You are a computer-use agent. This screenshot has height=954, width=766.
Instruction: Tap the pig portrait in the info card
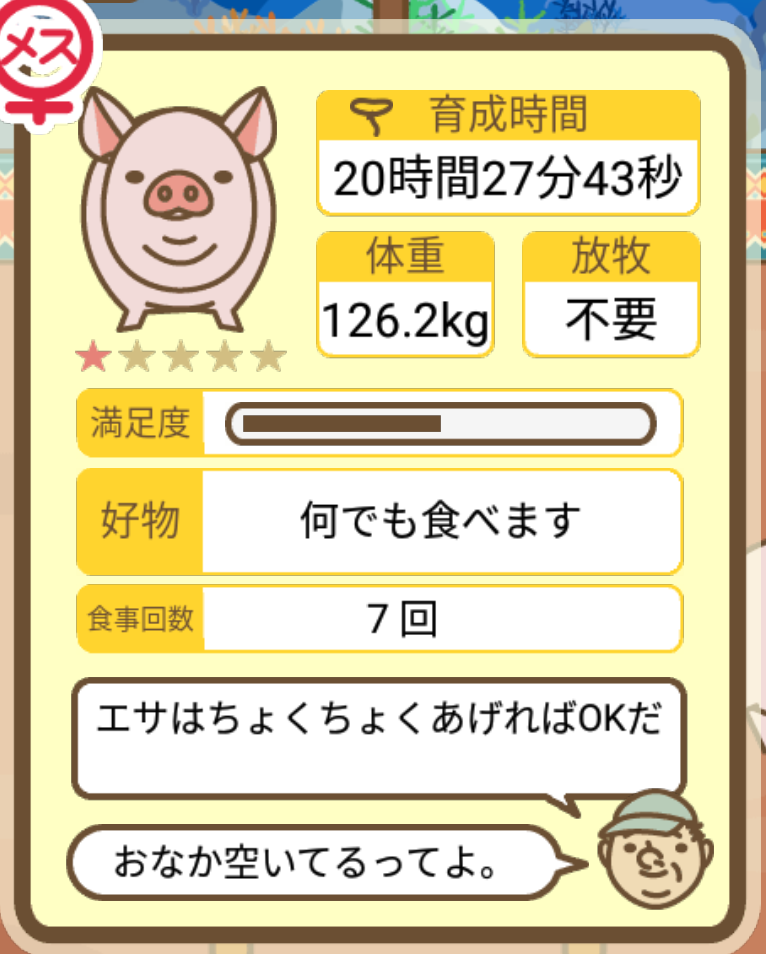click(x=177, y=212)
